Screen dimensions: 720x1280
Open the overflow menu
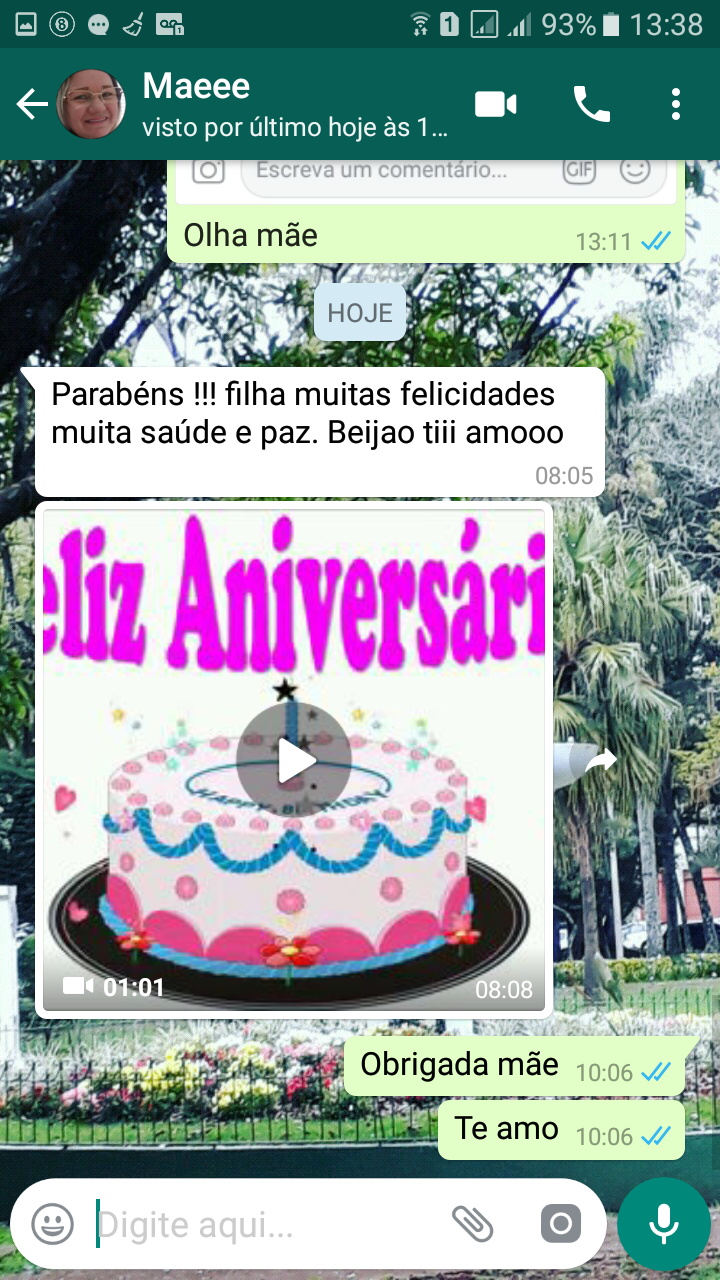click(x=676, y=104)
